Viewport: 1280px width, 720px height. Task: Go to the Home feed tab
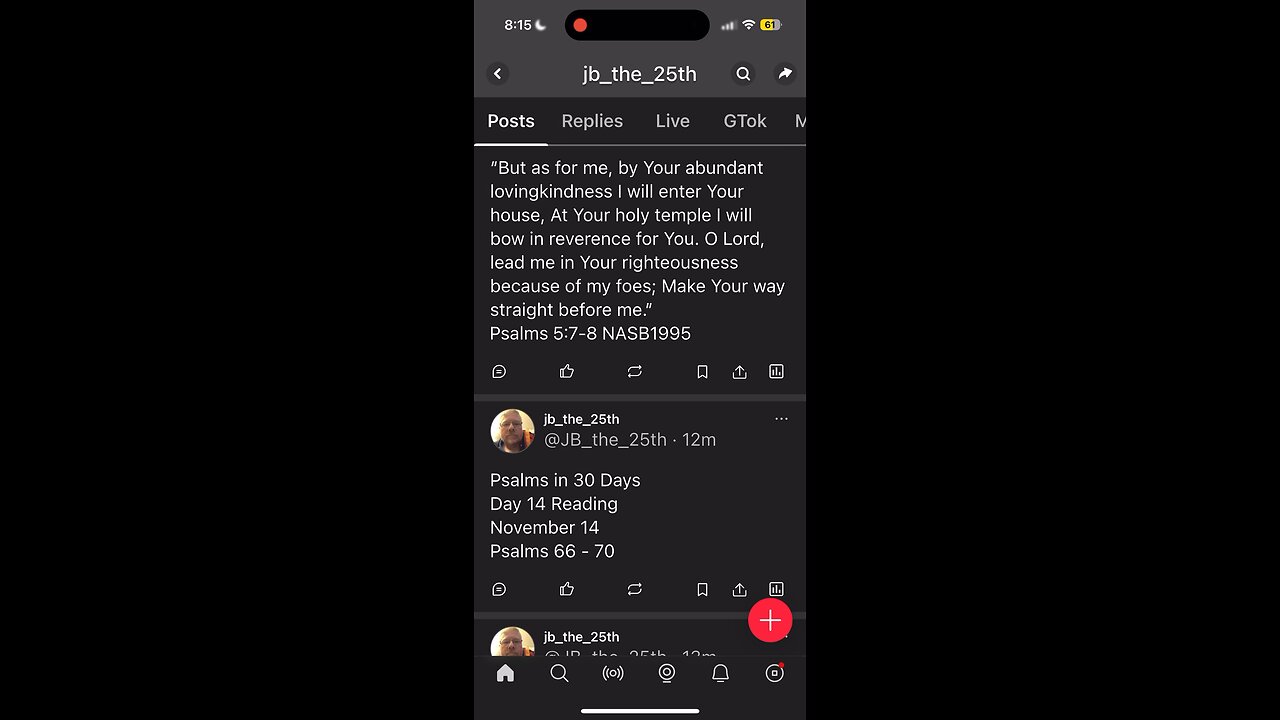click(x=505, y=673)
